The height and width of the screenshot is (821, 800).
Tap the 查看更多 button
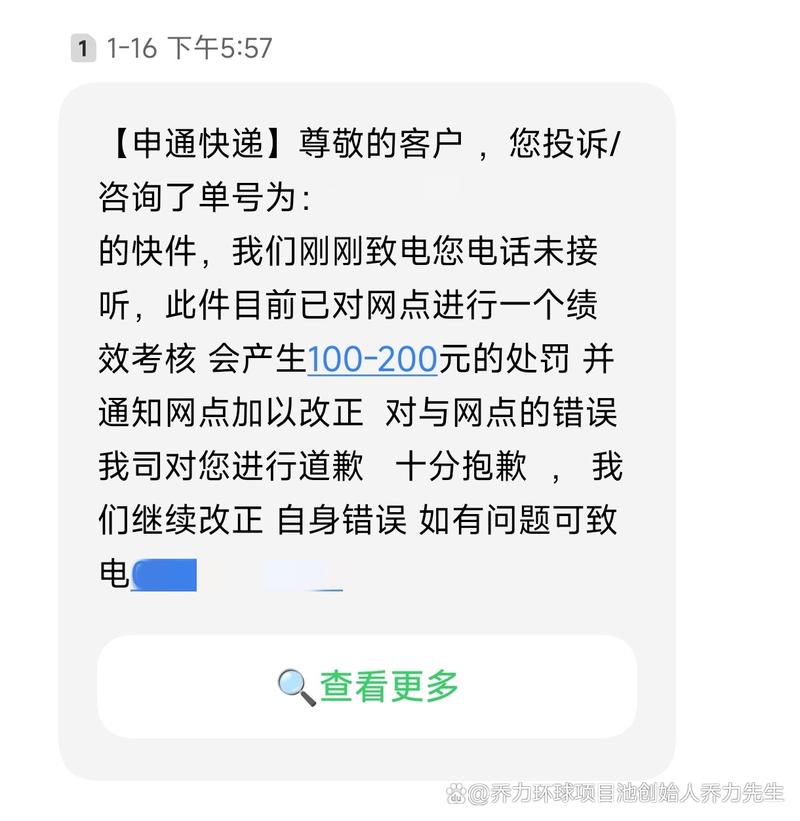tap(367, 687)
